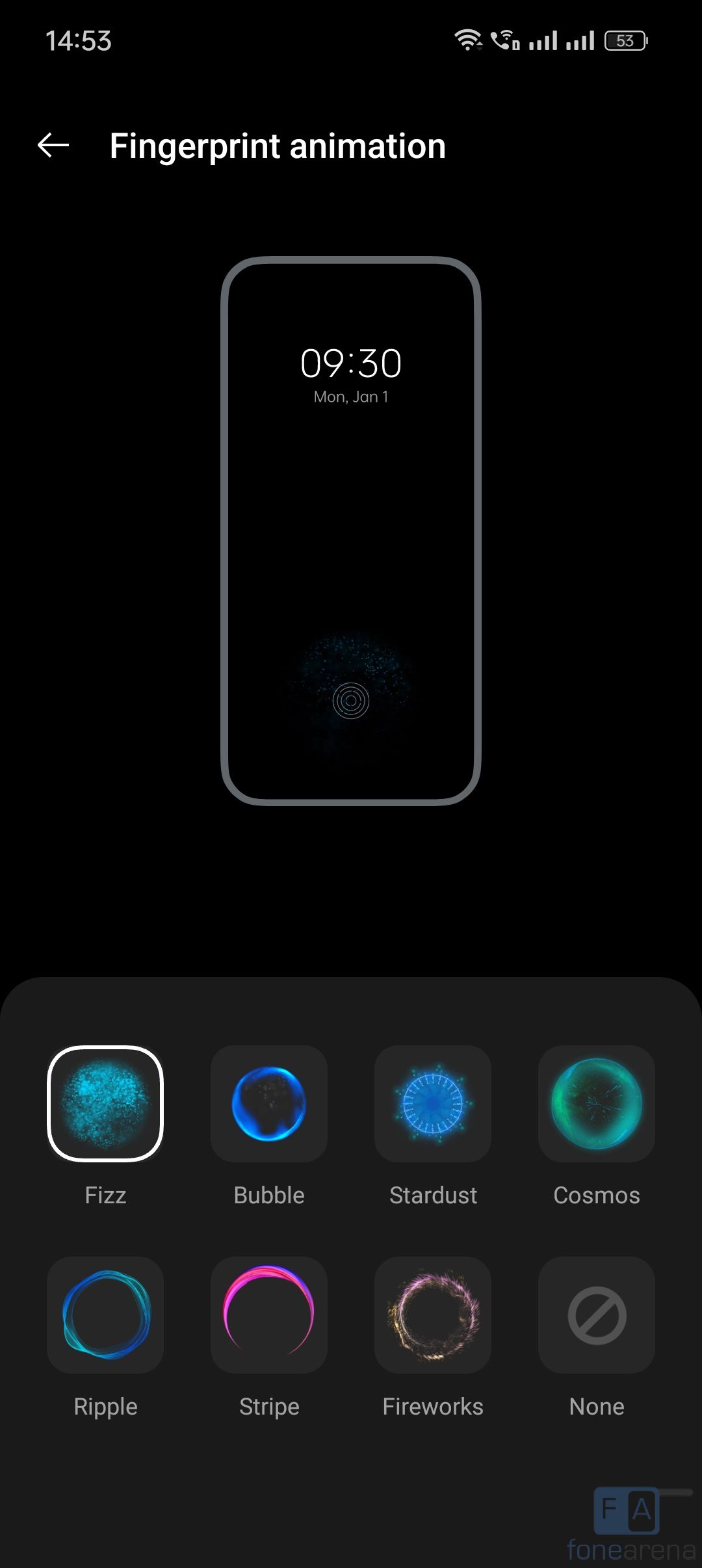Apply the Fireworks animation

433,1314
